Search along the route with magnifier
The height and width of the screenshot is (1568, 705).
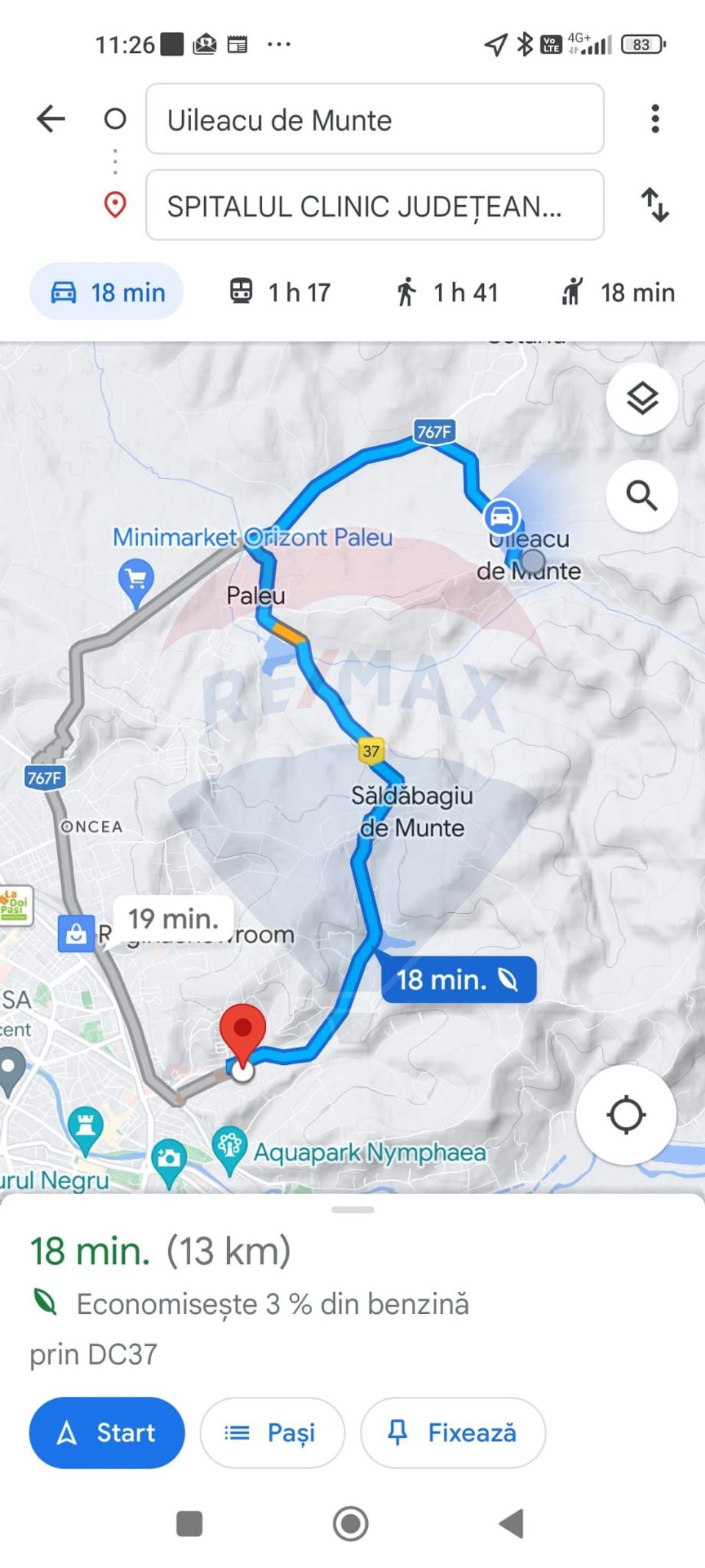point(641,496)
